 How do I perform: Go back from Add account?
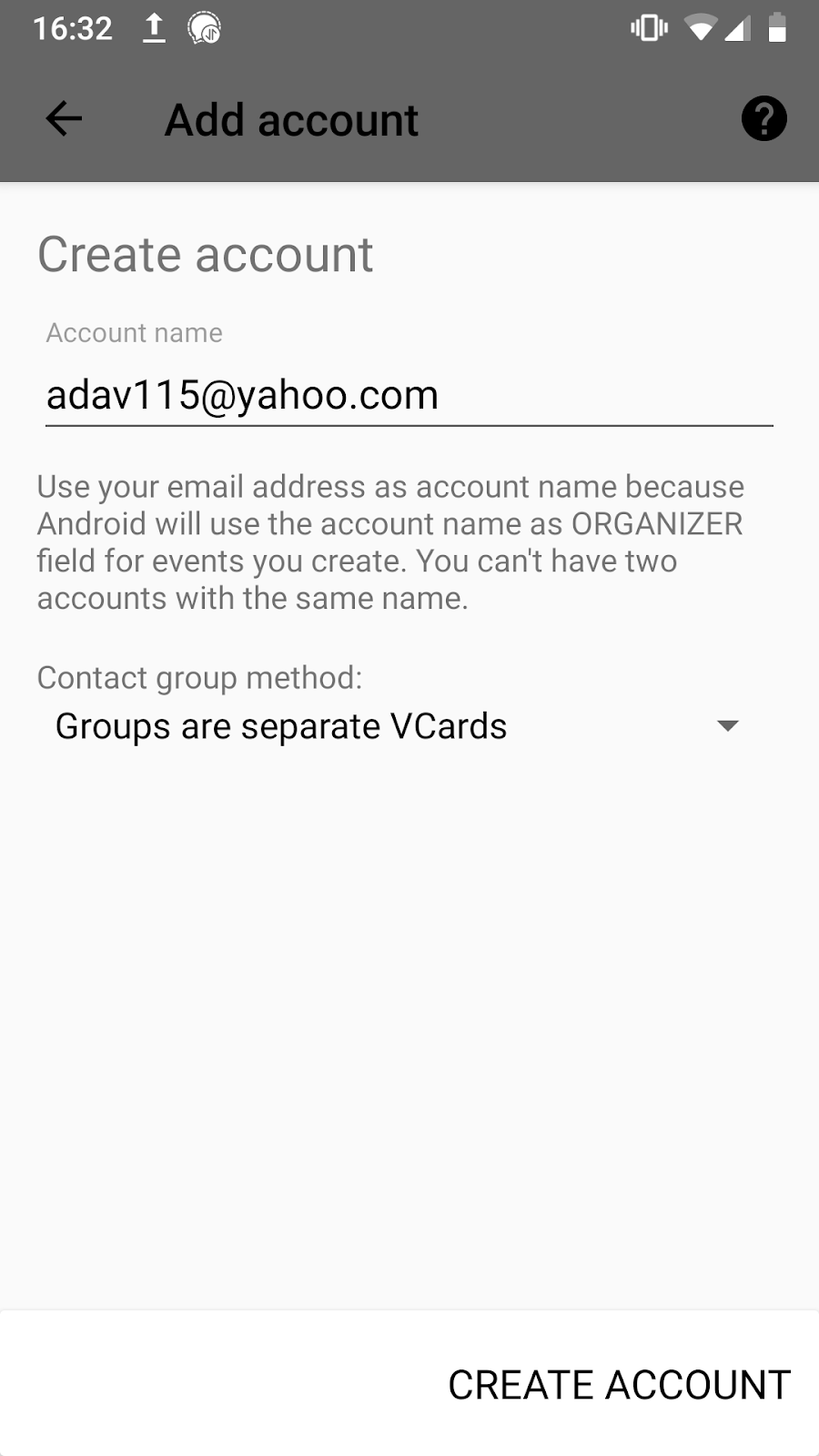tap(64, 118)
